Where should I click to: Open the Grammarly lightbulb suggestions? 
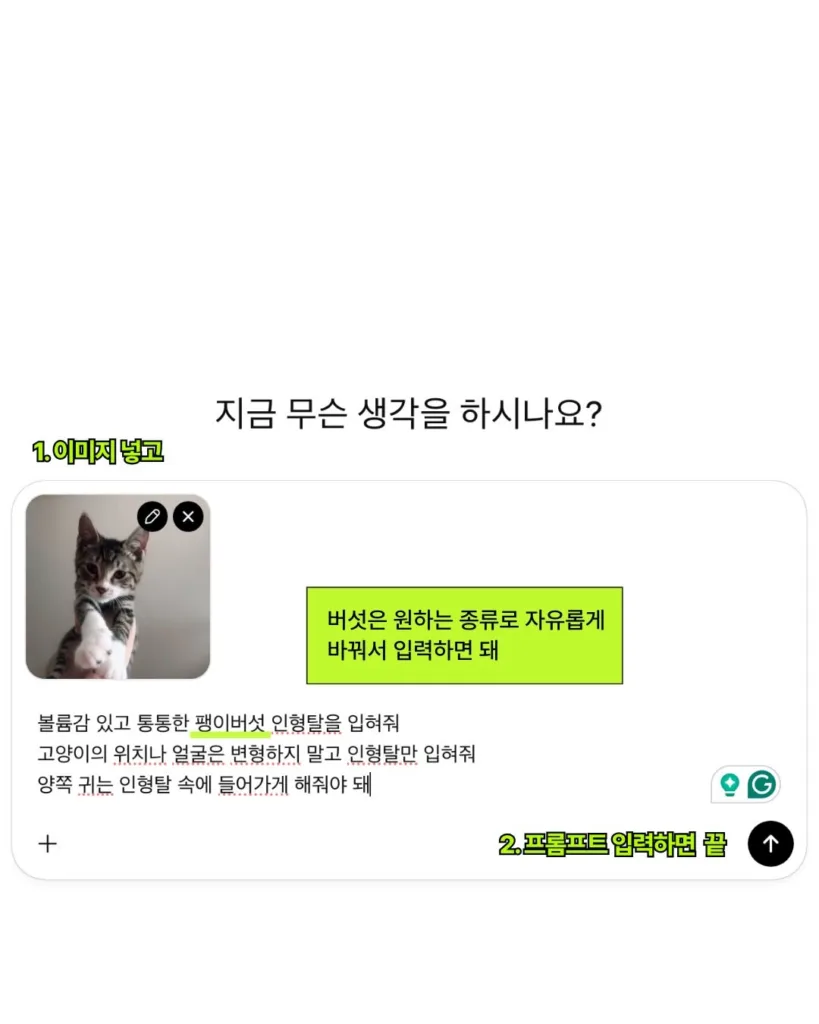pos(730,785)
